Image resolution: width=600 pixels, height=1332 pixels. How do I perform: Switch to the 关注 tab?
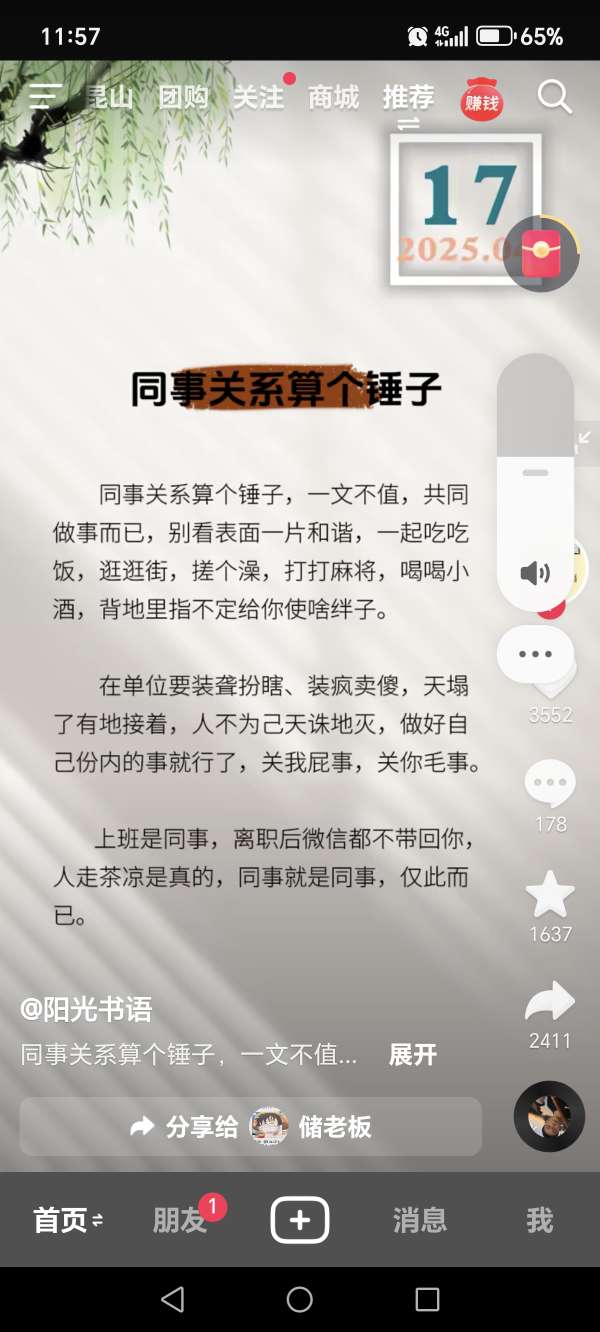258,97
